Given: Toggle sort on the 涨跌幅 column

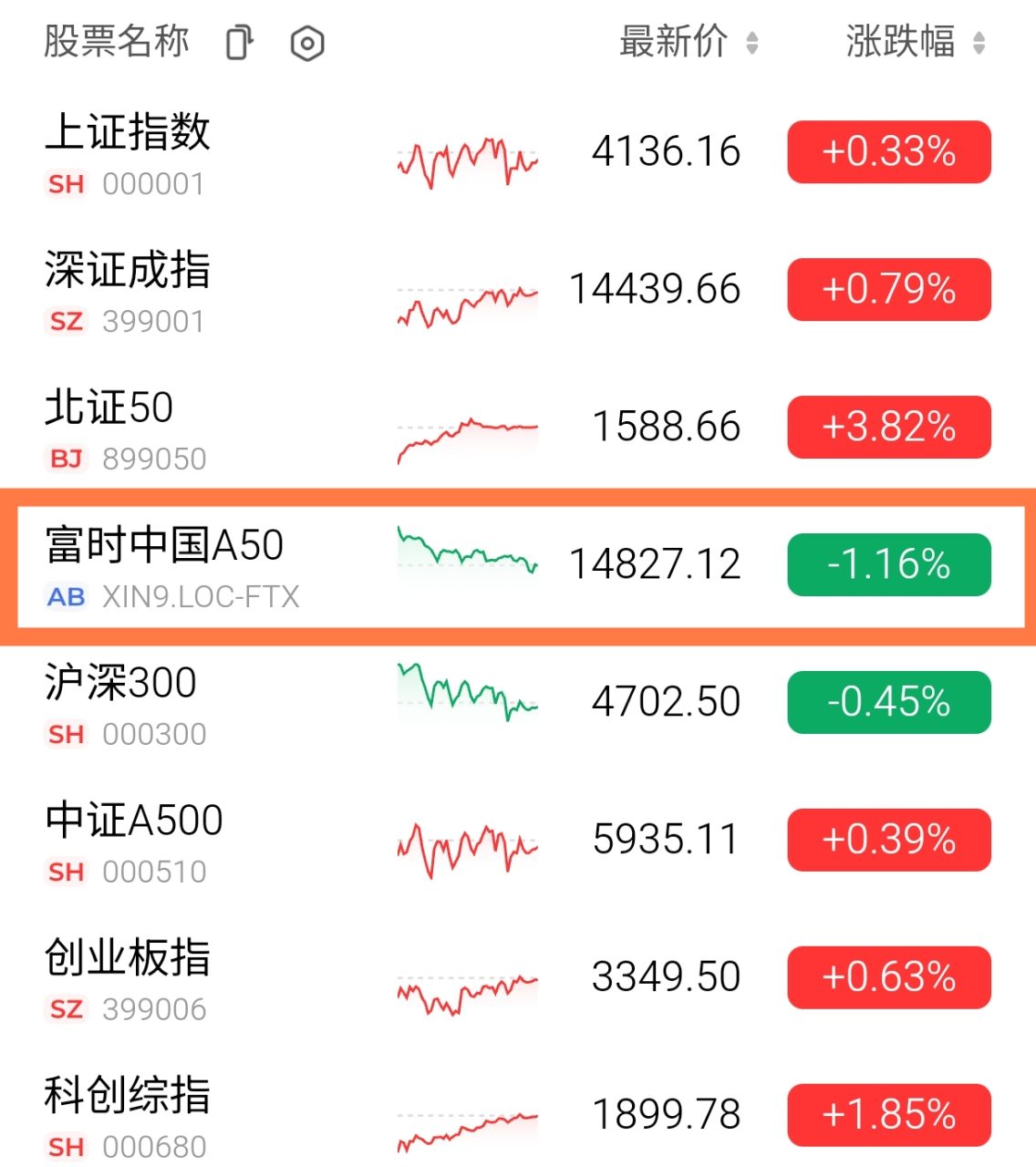Looking at the screenshot, I should click(979, 41).
